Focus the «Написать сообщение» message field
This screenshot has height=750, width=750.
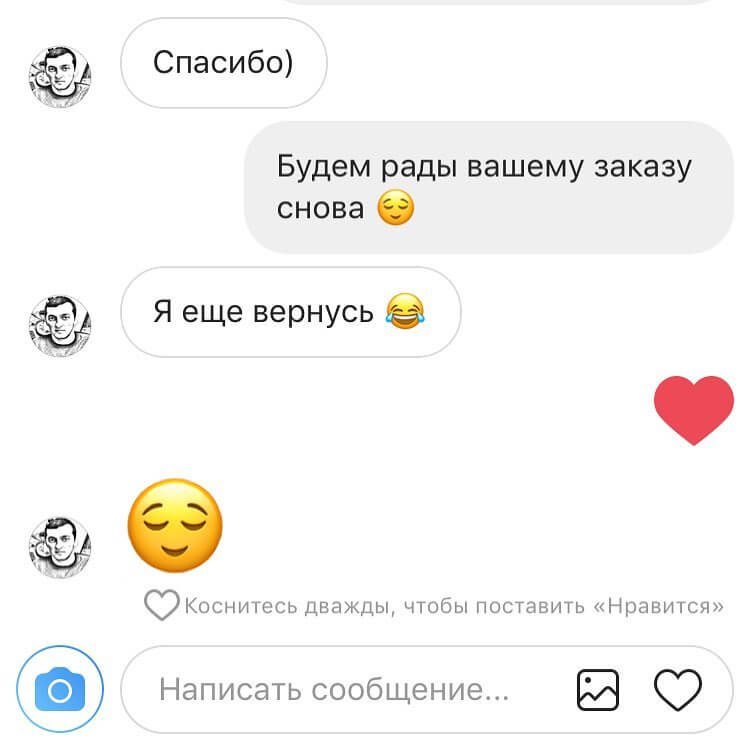click(335, 690)
